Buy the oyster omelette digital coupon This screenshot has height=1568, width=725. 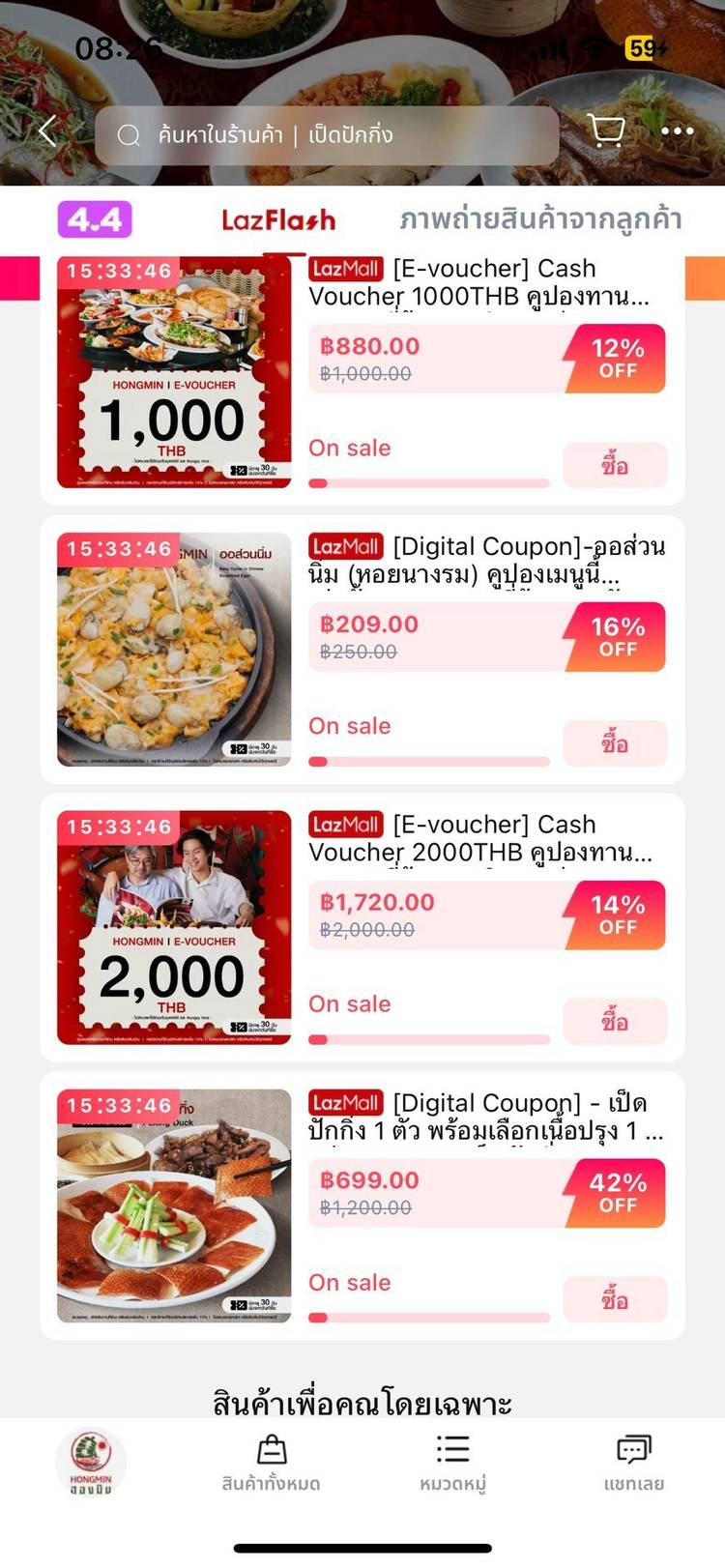click(x=615, y=743)
